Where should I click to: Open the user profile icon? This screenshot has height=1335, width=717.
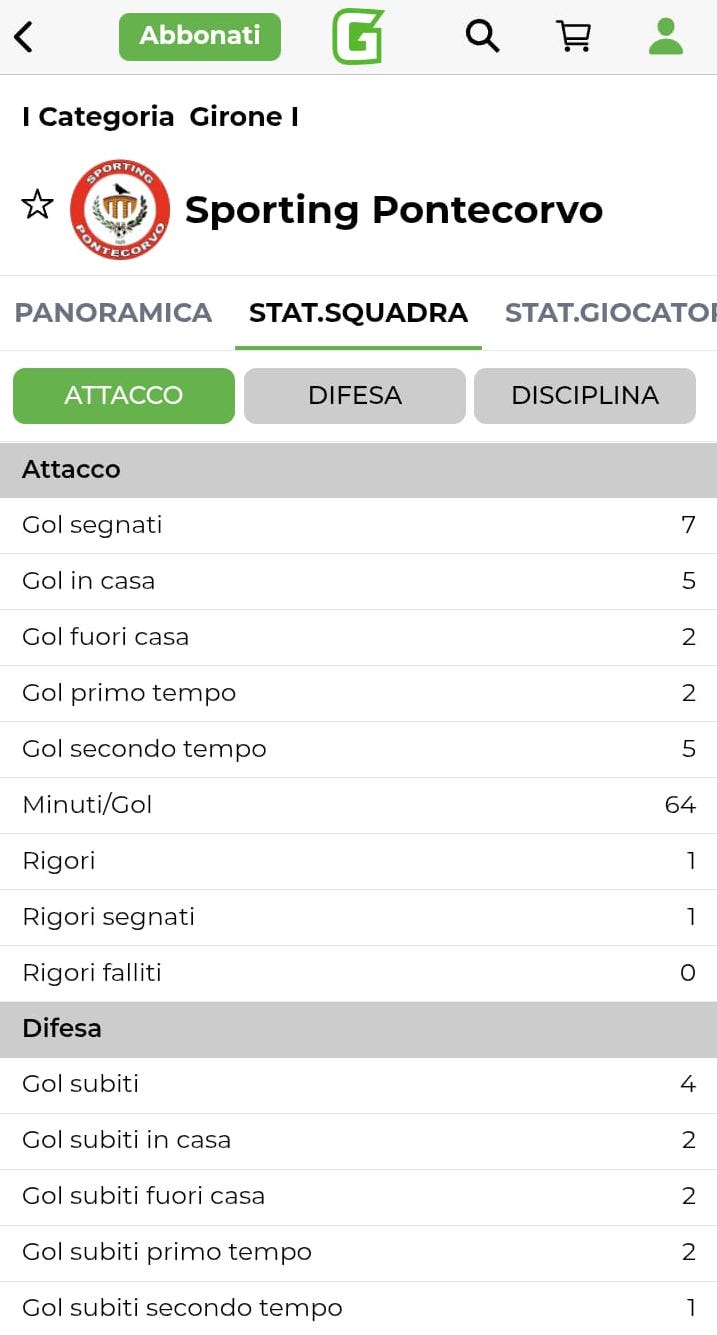665,37
